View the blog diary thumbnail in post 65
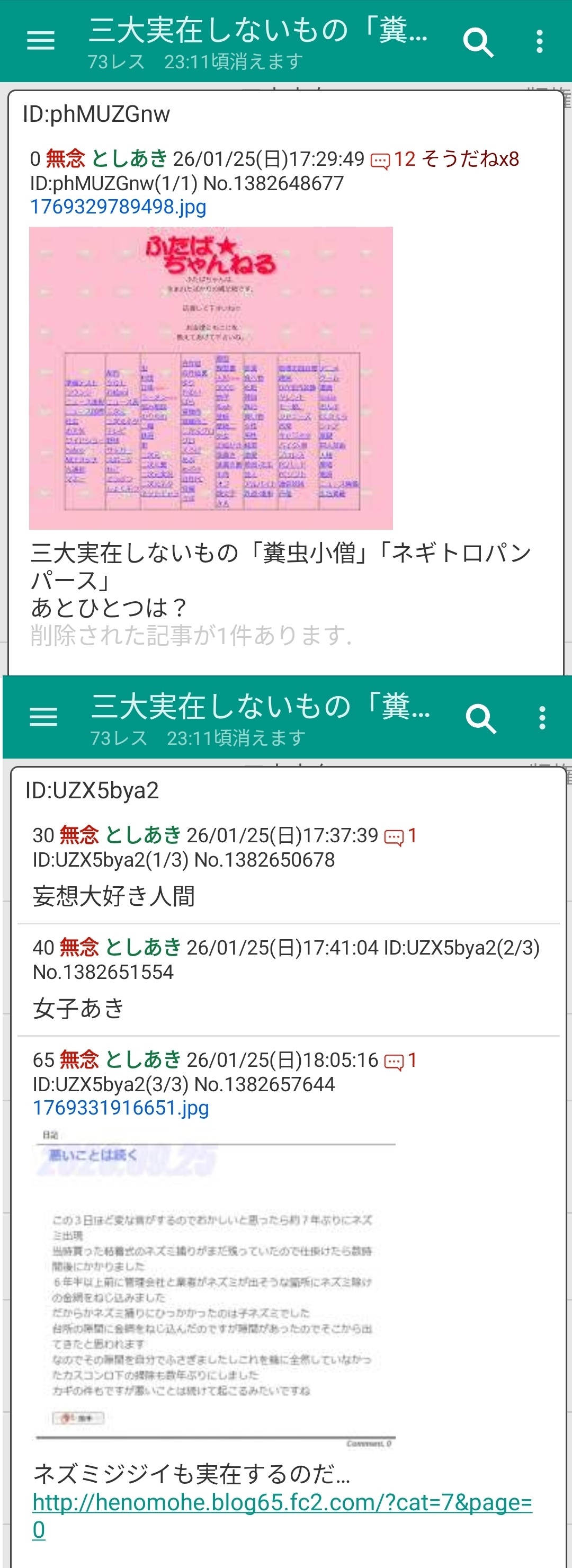 (216, 1287)
